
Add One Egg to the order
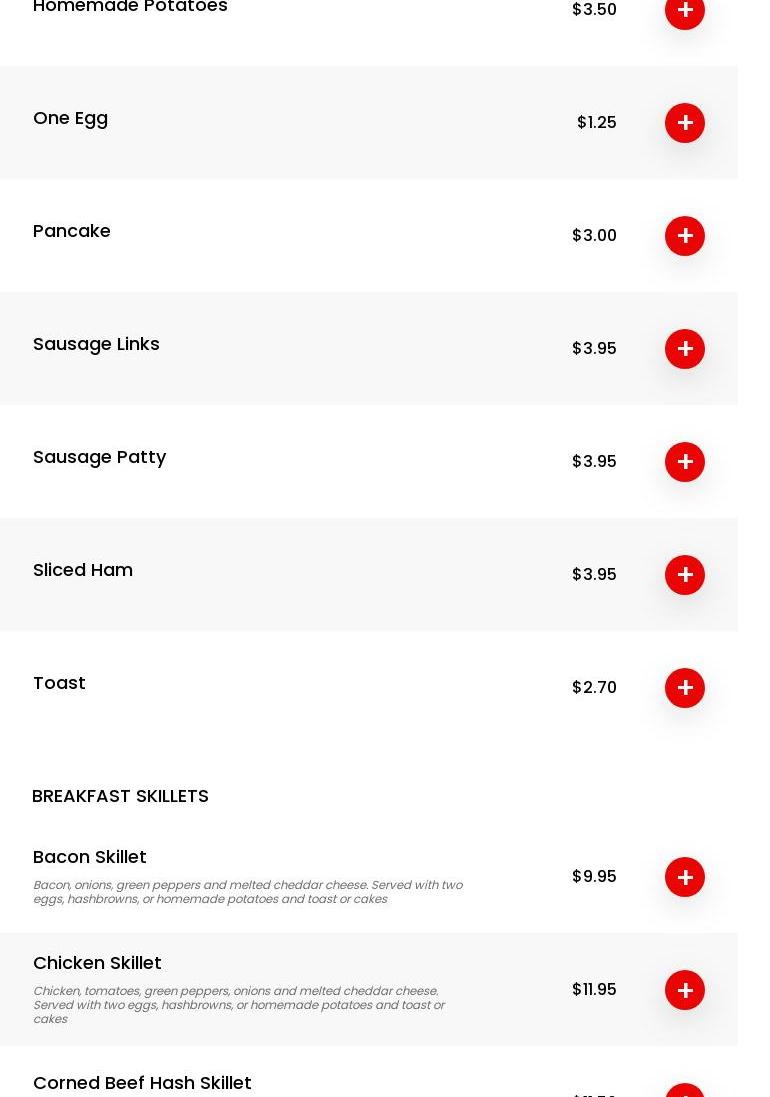coord(685,123)
